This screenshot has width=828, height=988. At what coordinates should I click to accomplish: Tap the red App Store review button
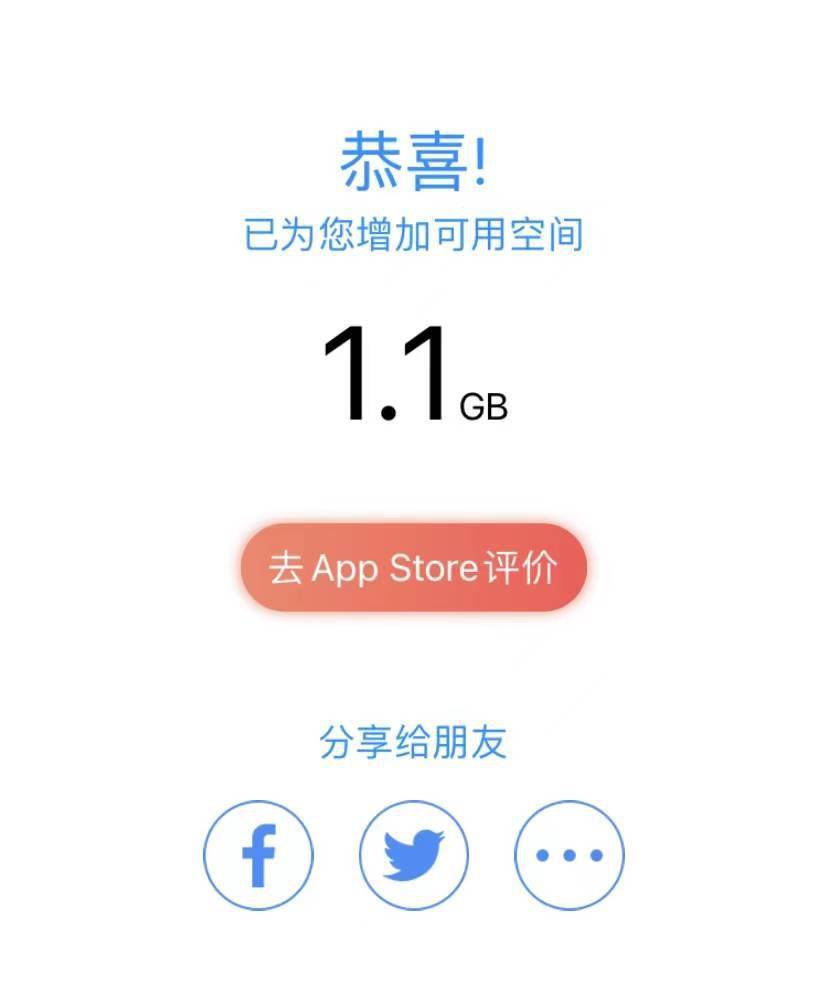coord(414,568)
